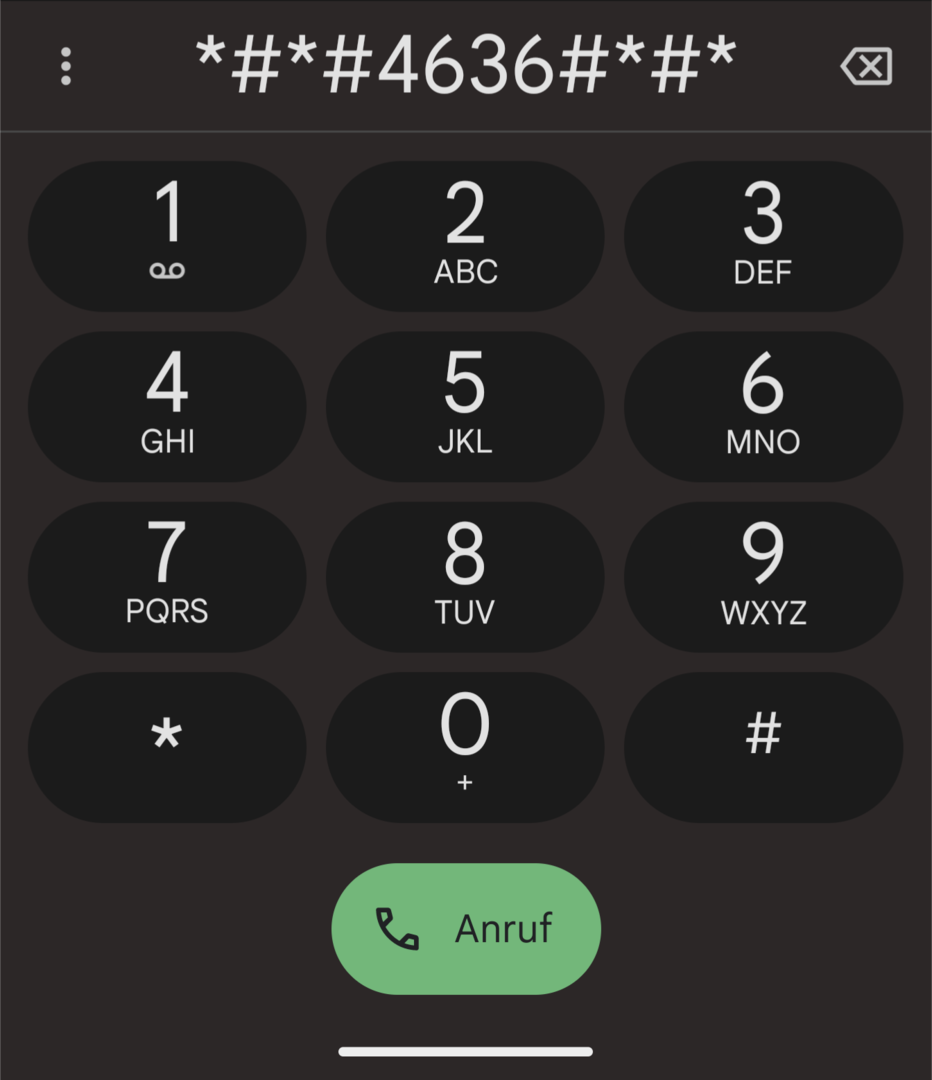Enter digit 9 WXYZ
This screenshot has width=932, height=1080.
point(763,576)
